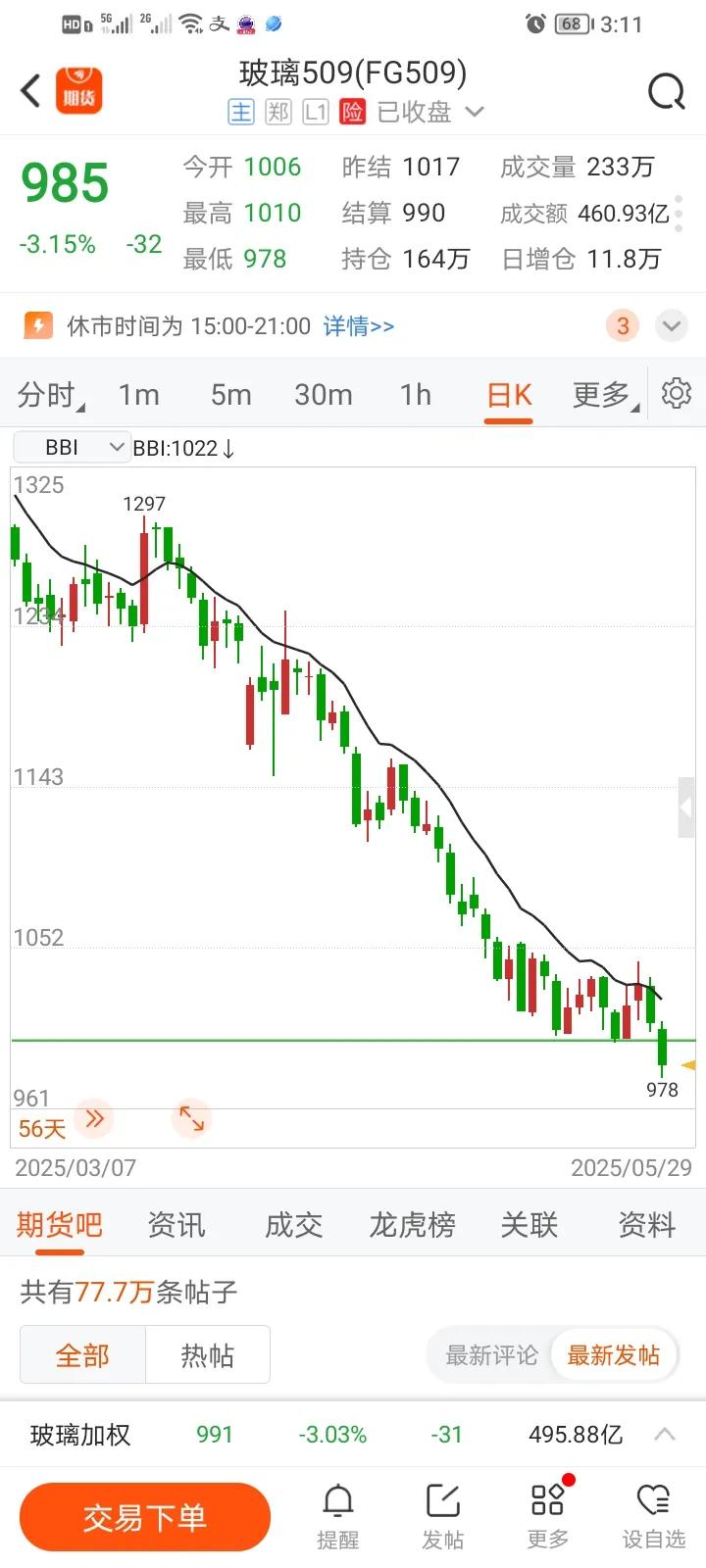Select the 5m chart interval
The height and width of the screenshot is (1568, 706).
[230, 395]
